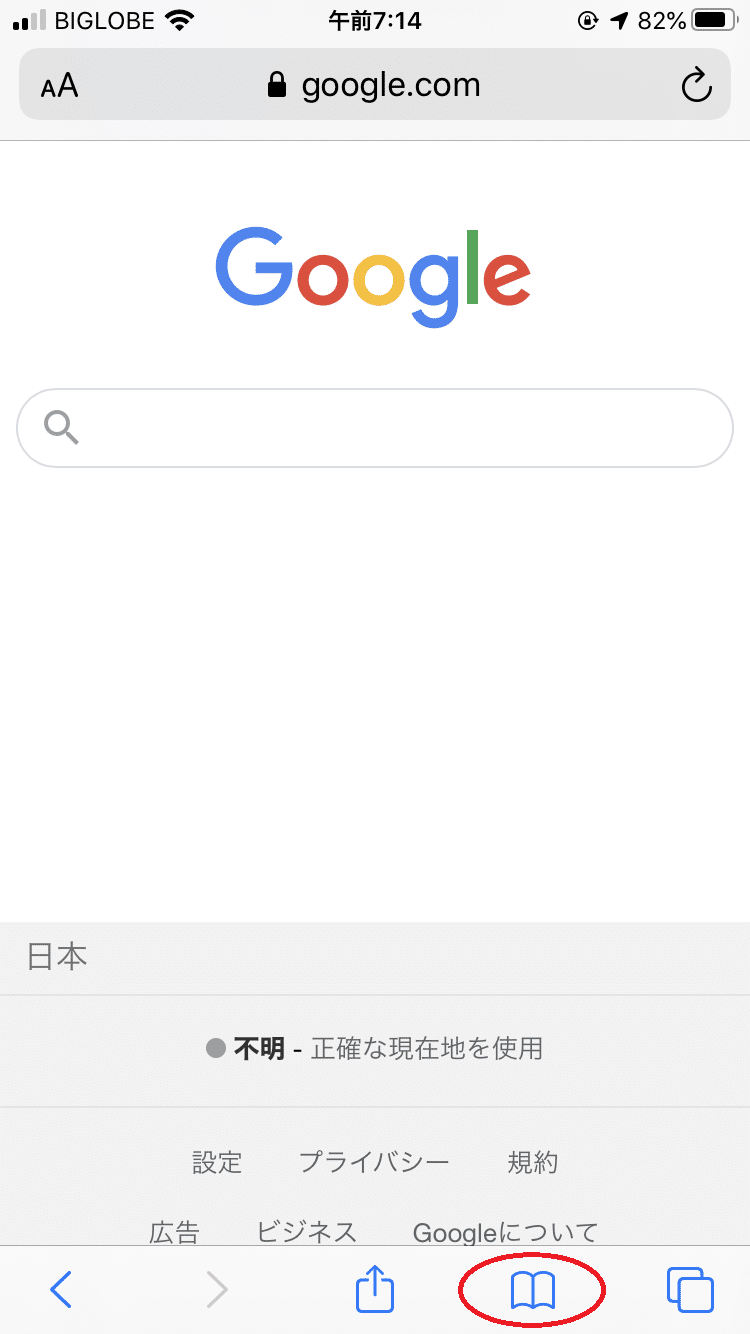This screenshot has height=1334, width=750.
Task: Open the bookmarks book icon
Action: pos(532,1291)
